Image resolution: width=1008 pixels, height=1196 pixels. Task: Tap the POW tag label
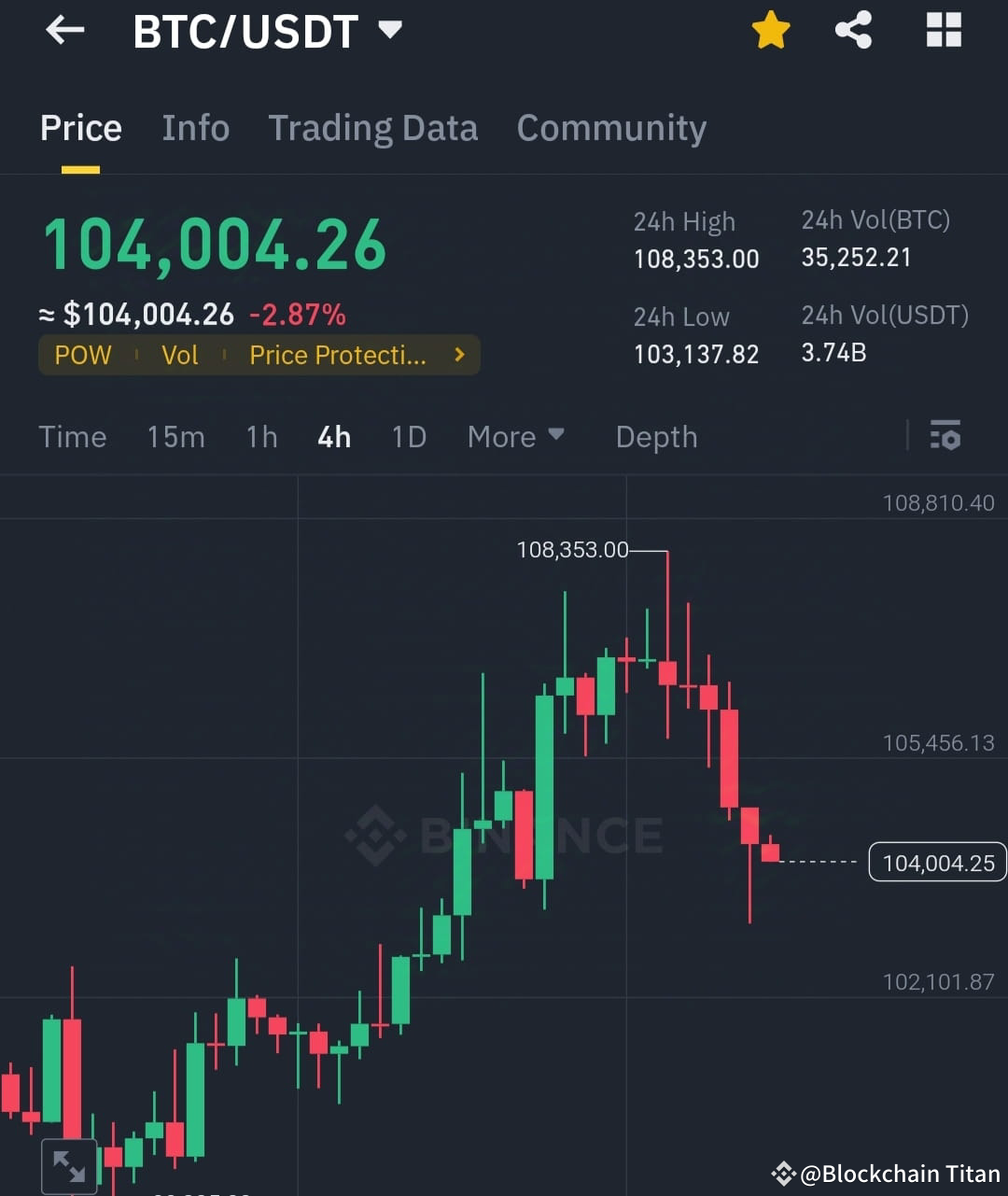[83, 355]
